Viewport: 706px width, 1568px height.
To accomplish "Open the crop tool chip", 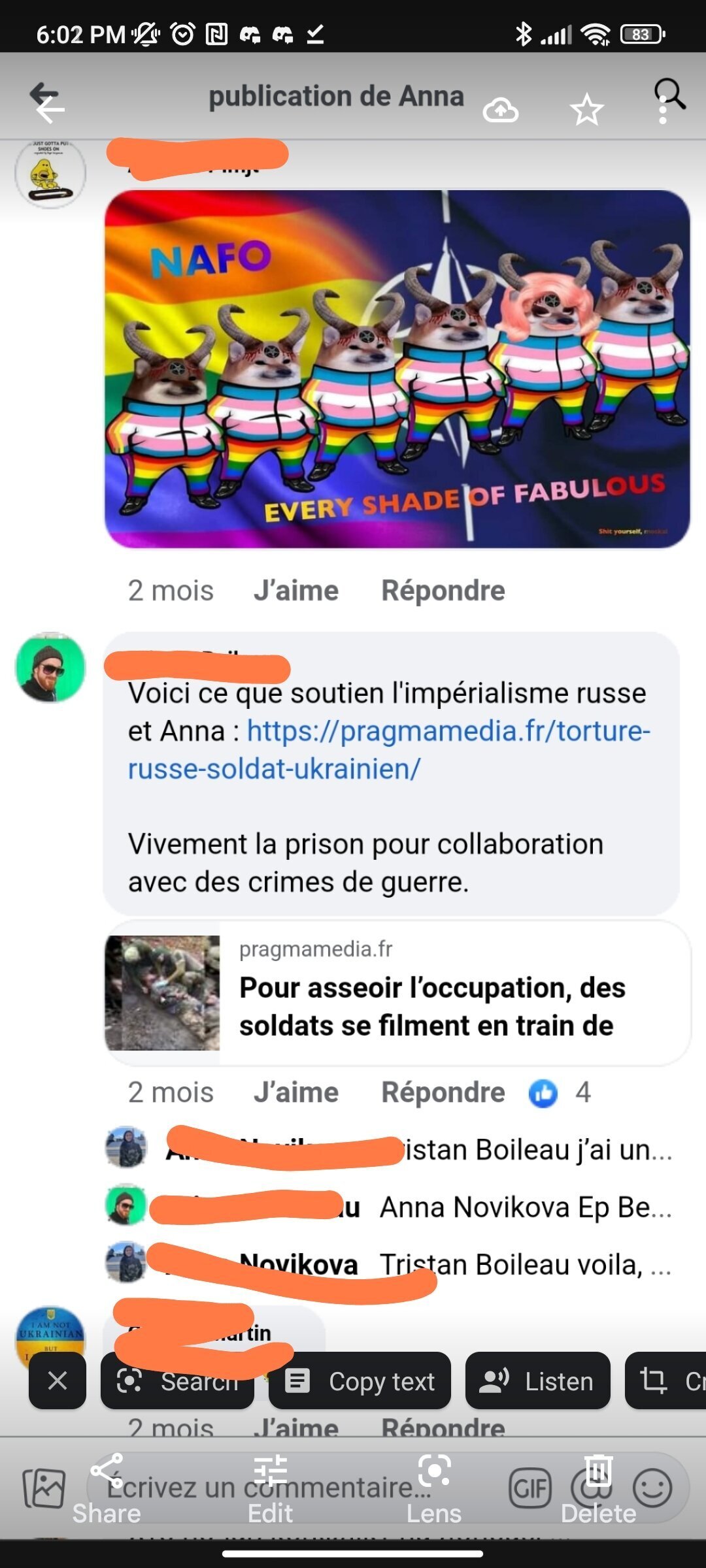I will point(667,1380).
